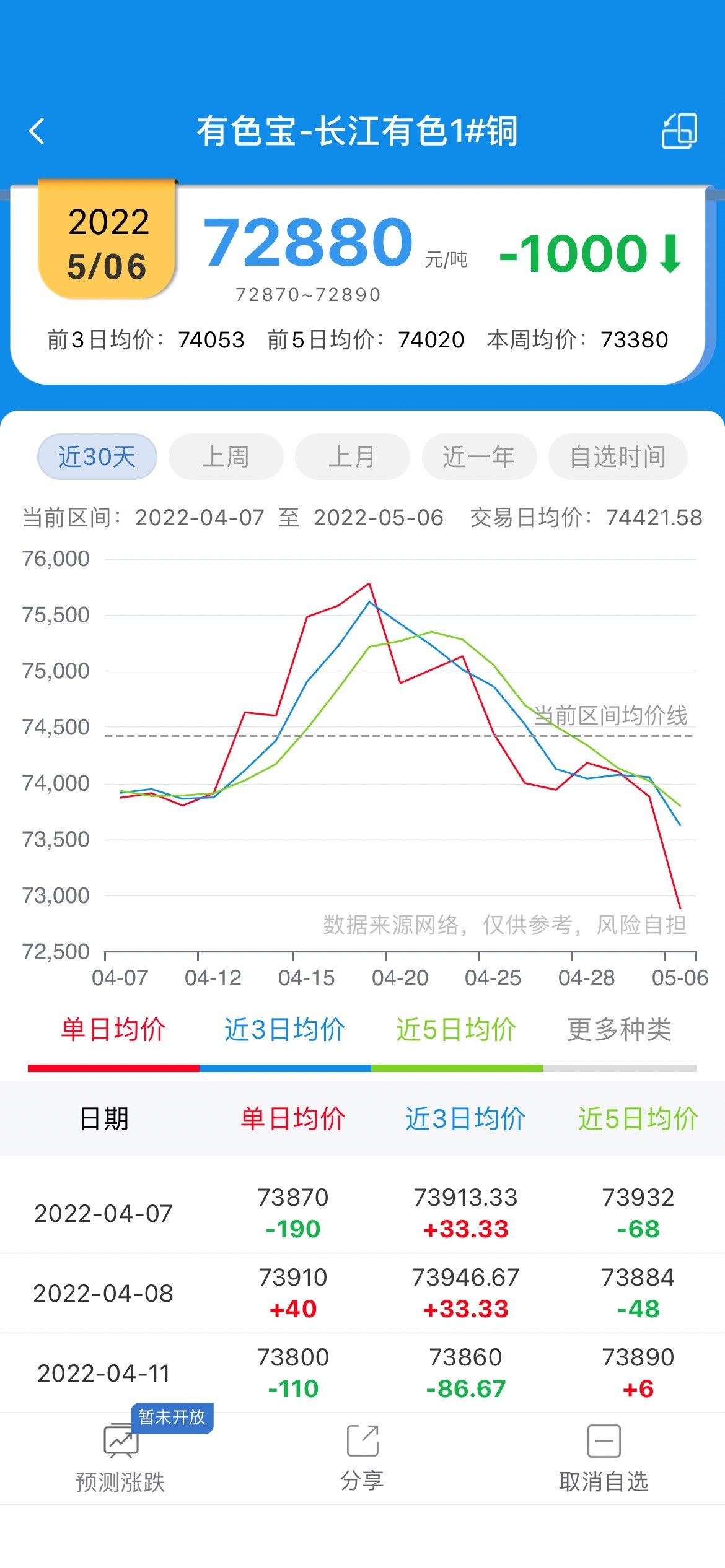Go back using the top-left arrow
Viewport: 725px width, 1568px height.
tap(37, 131)
